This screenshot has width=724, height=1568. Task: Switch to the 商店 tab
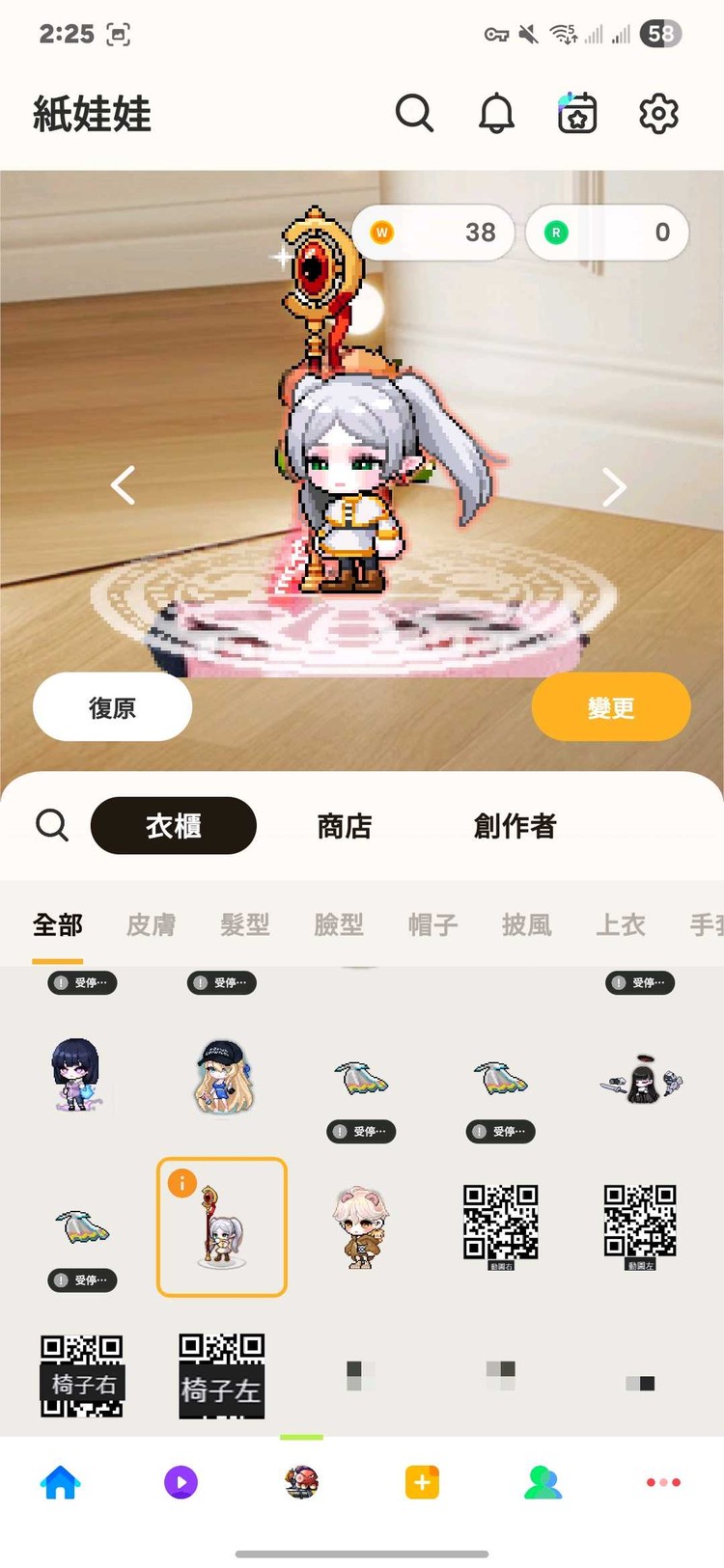(344, 826)
